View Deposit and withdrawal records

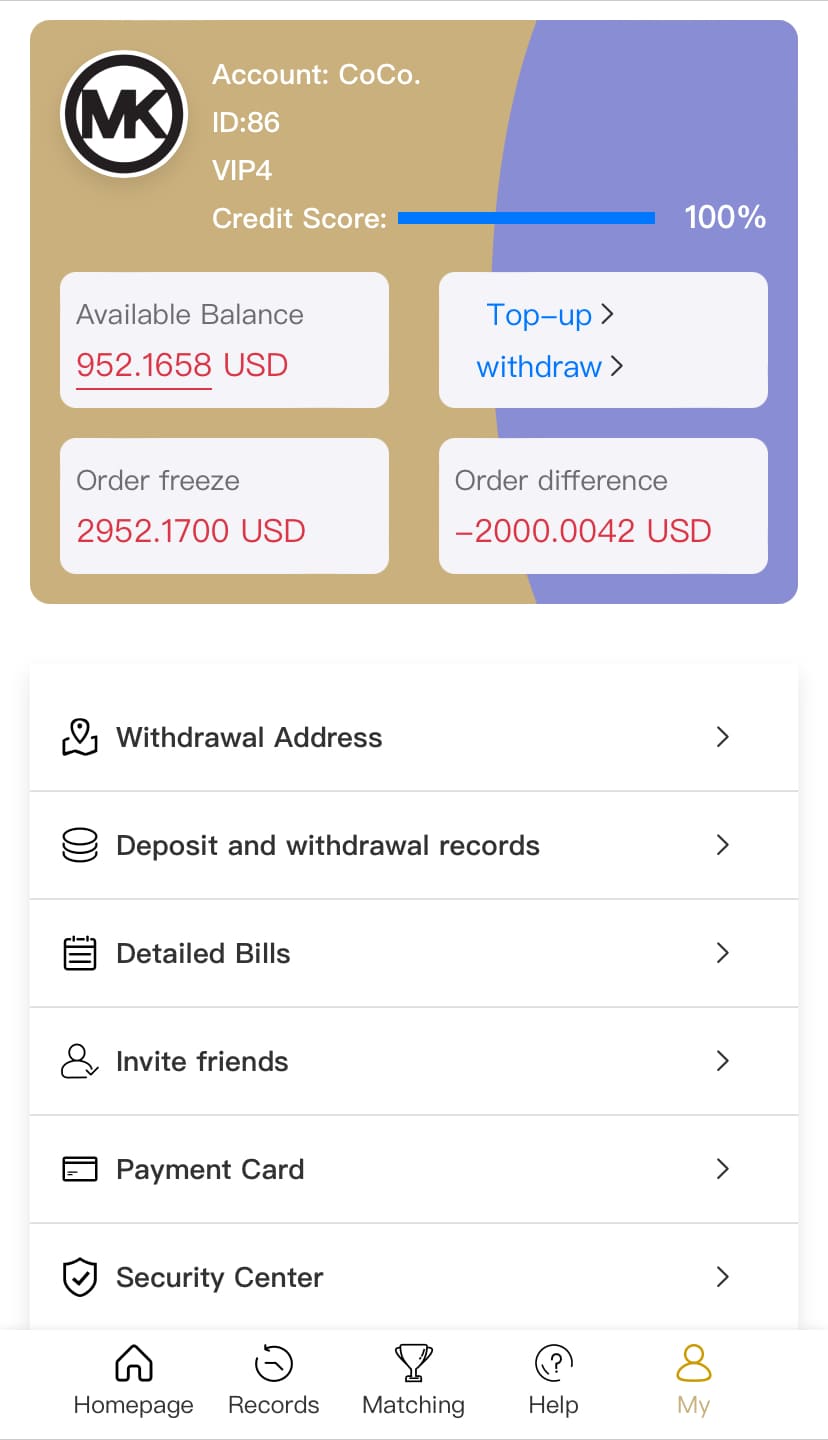(413, 845)
